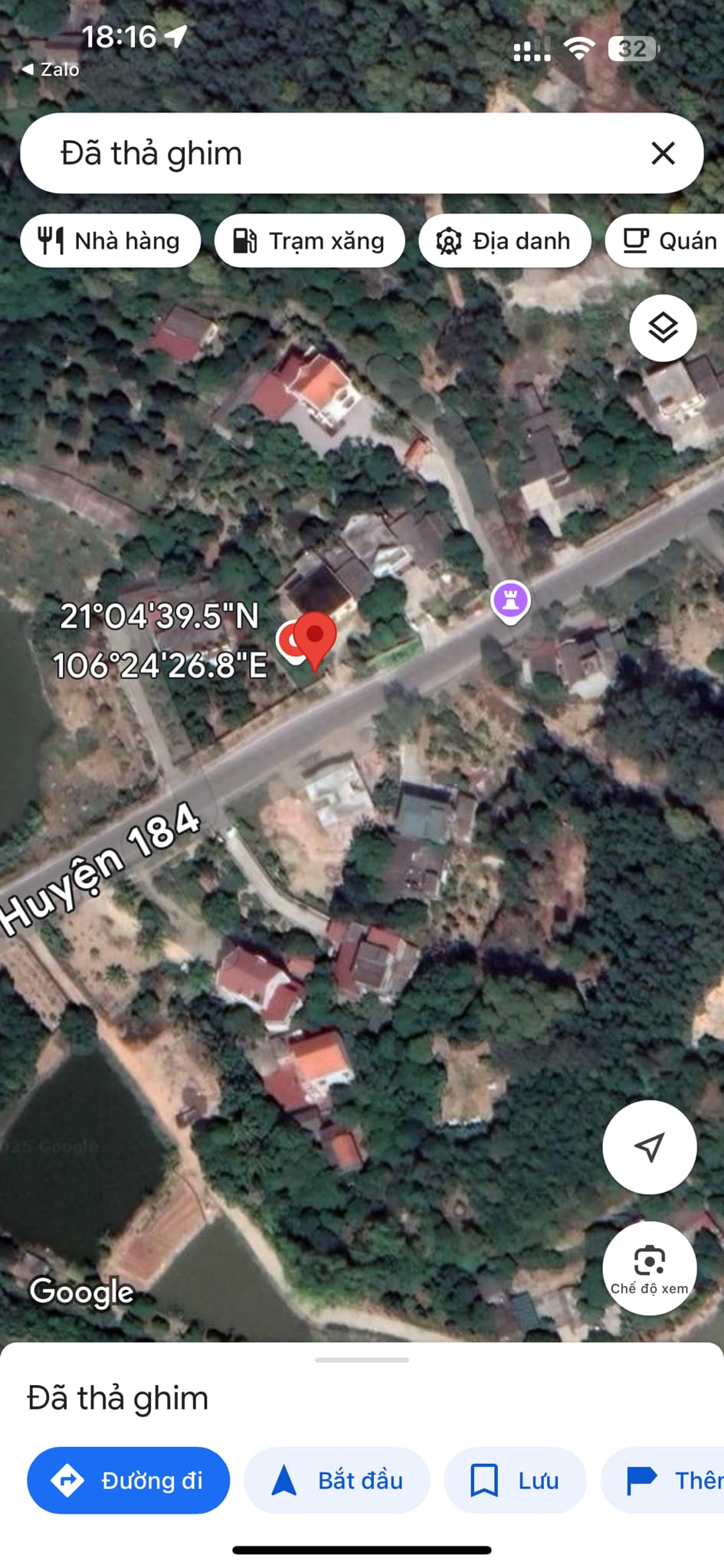Get directions with Đường đi
The height and width of the screenshot is (1568, 724).
129,1480
